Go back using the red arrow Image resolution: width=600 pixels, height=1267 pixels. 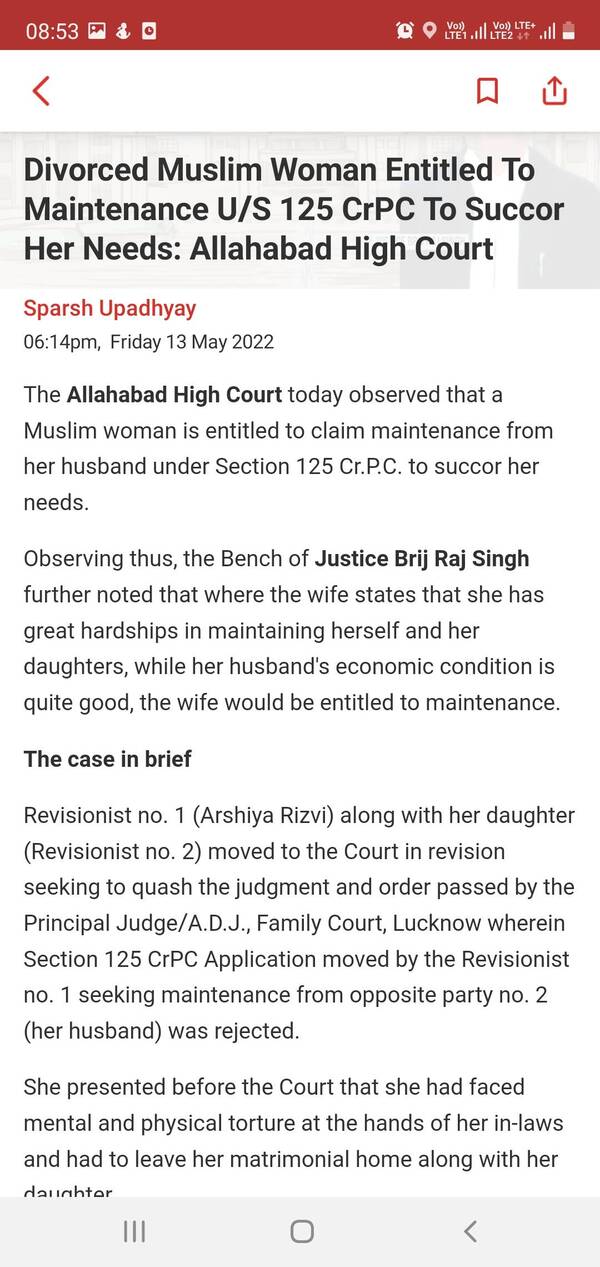(x=41, y=91)
